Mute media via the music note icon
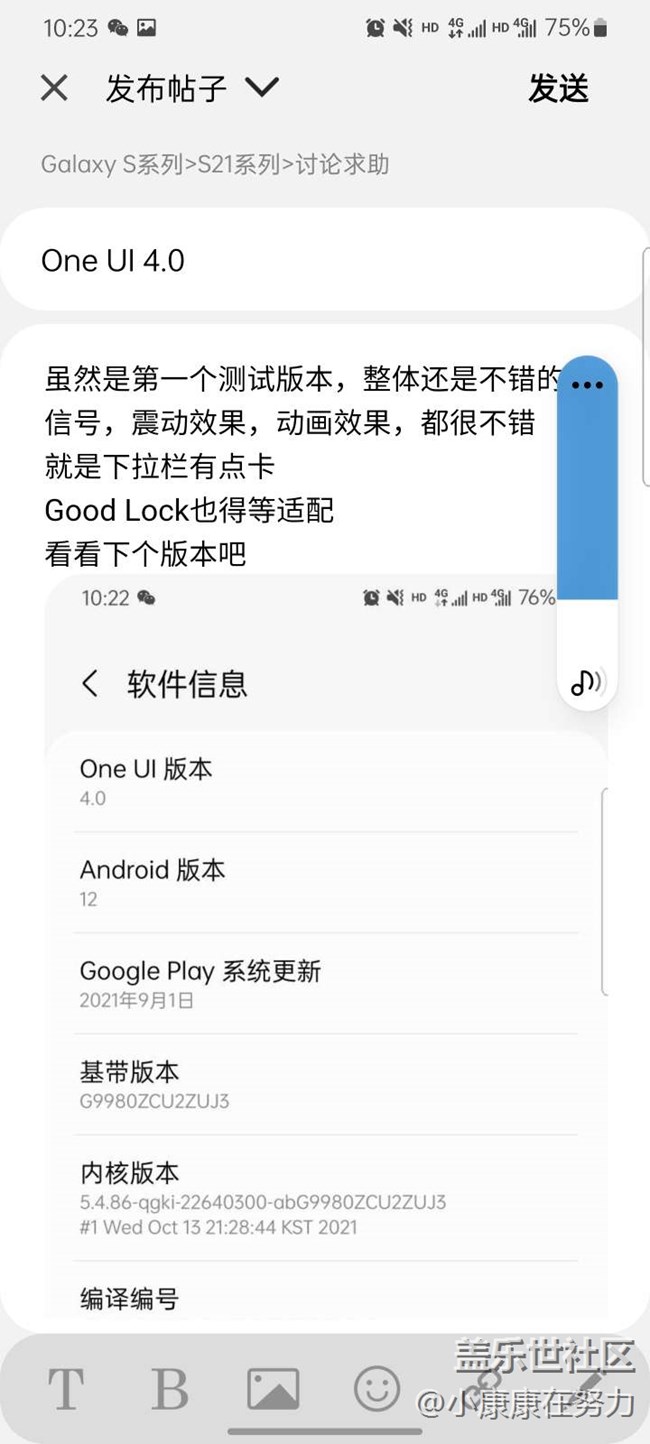This screenshot has height=1444, width=650. pyautogui.click(x=587, y=681)
